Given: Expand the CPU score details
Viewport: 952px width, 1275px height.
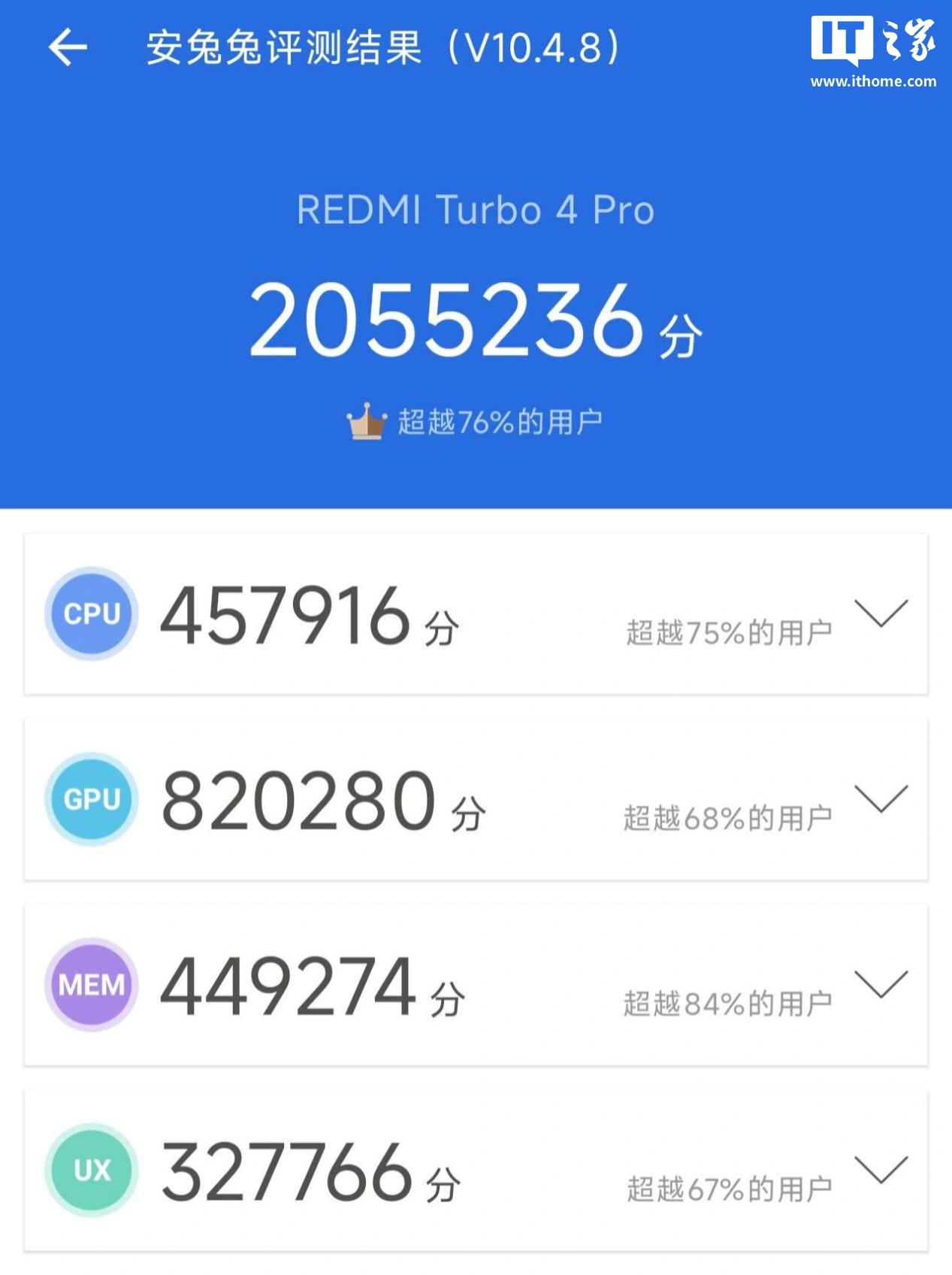Looking at the screenshot, I should click(881, 613).
